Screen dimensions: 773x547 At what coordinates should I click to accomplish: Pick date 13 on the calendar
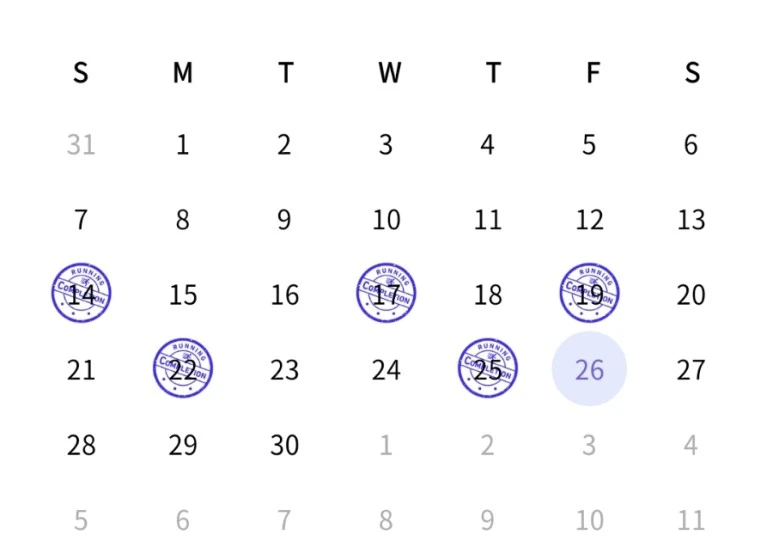[691, 219]
